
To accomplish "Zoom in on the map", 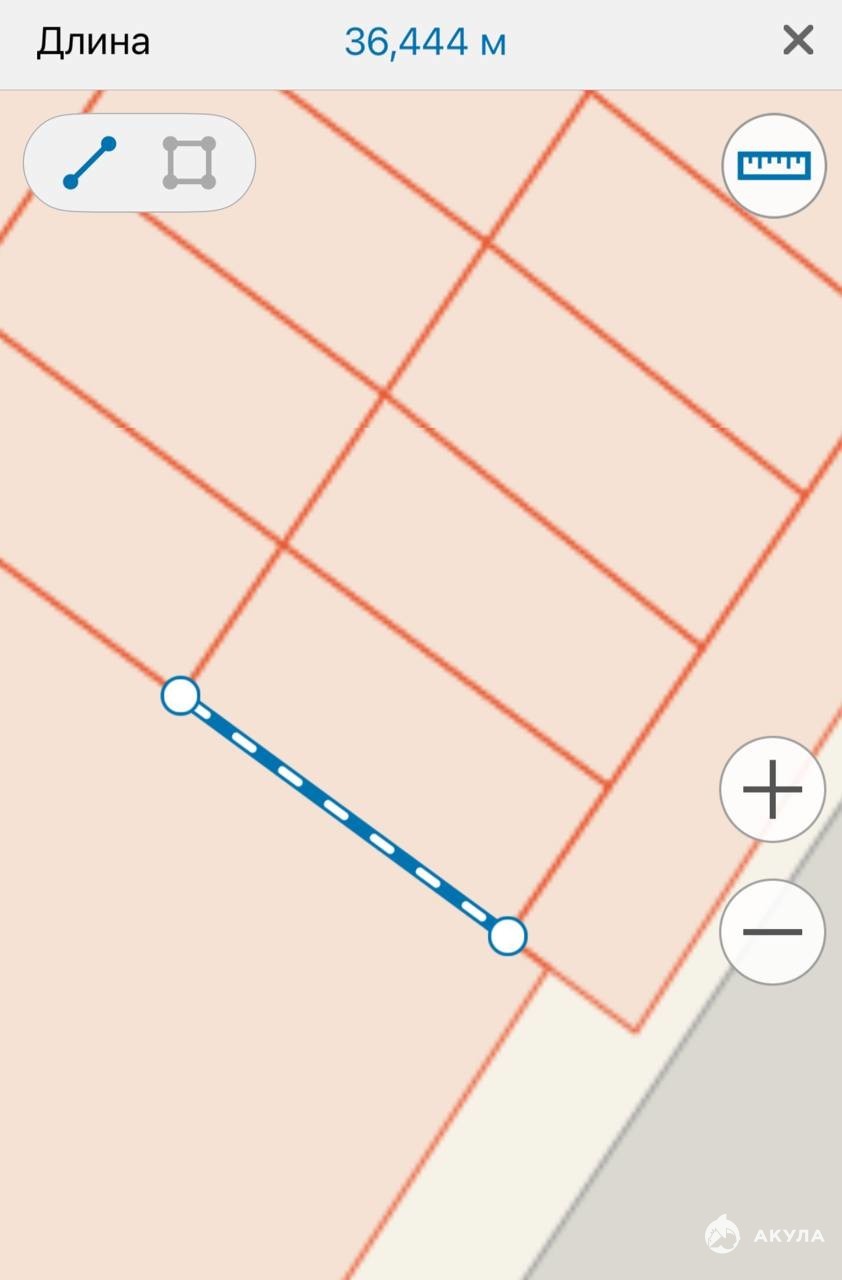I will 772,790.
